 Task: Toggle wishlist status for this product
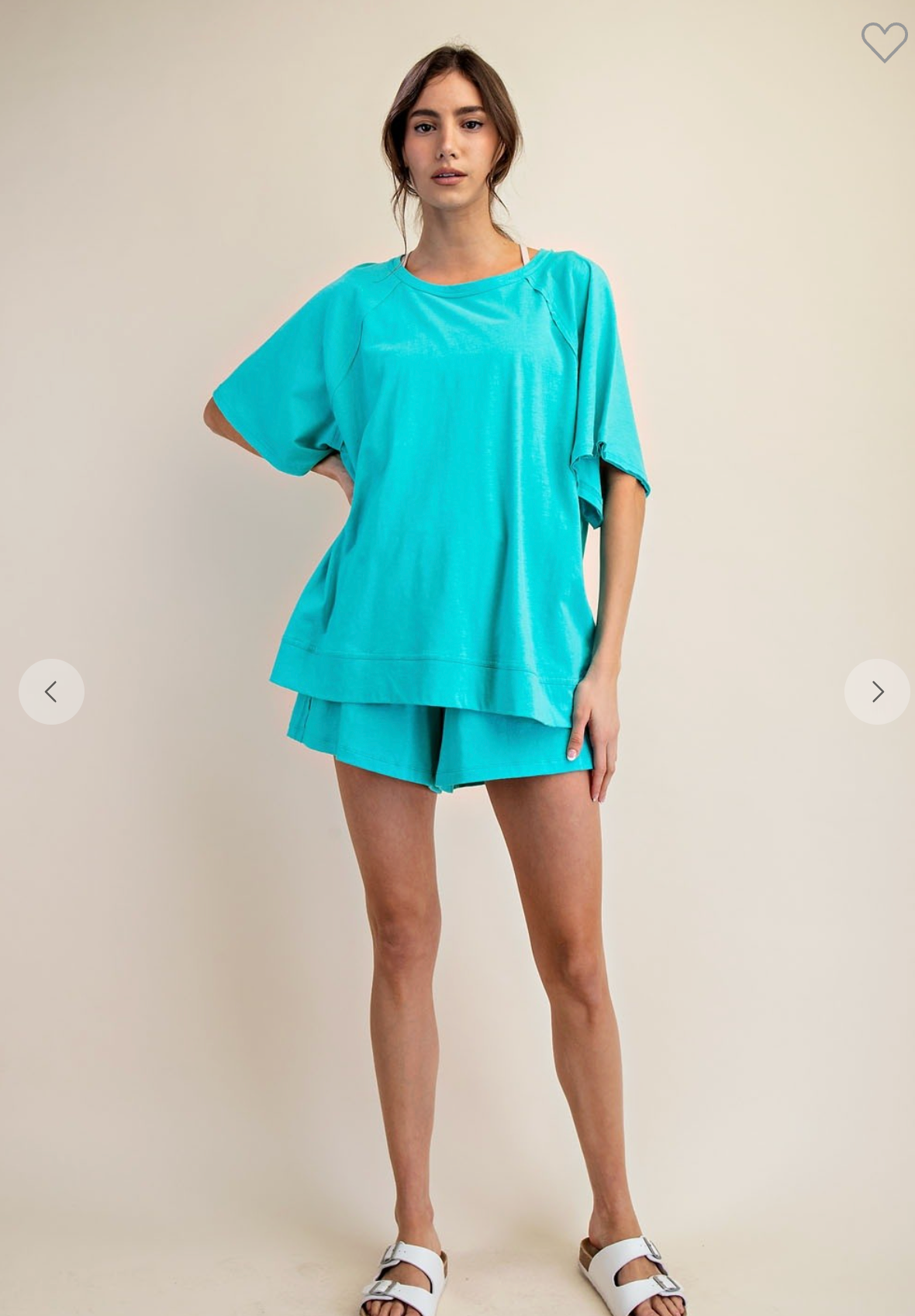(885, 44)
